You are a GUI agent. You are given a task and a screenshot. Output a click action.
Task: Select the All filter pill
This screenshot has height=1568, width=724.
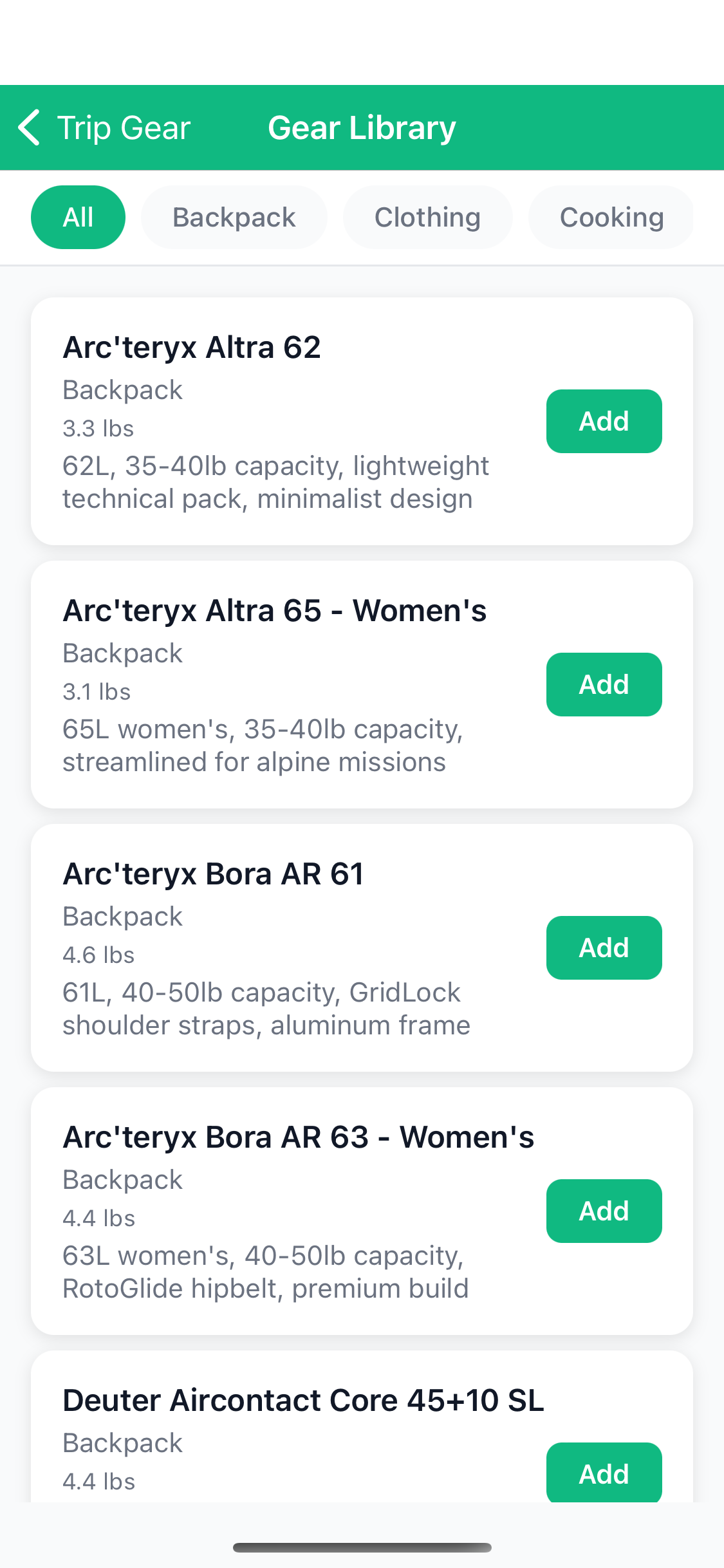(78, 217)
